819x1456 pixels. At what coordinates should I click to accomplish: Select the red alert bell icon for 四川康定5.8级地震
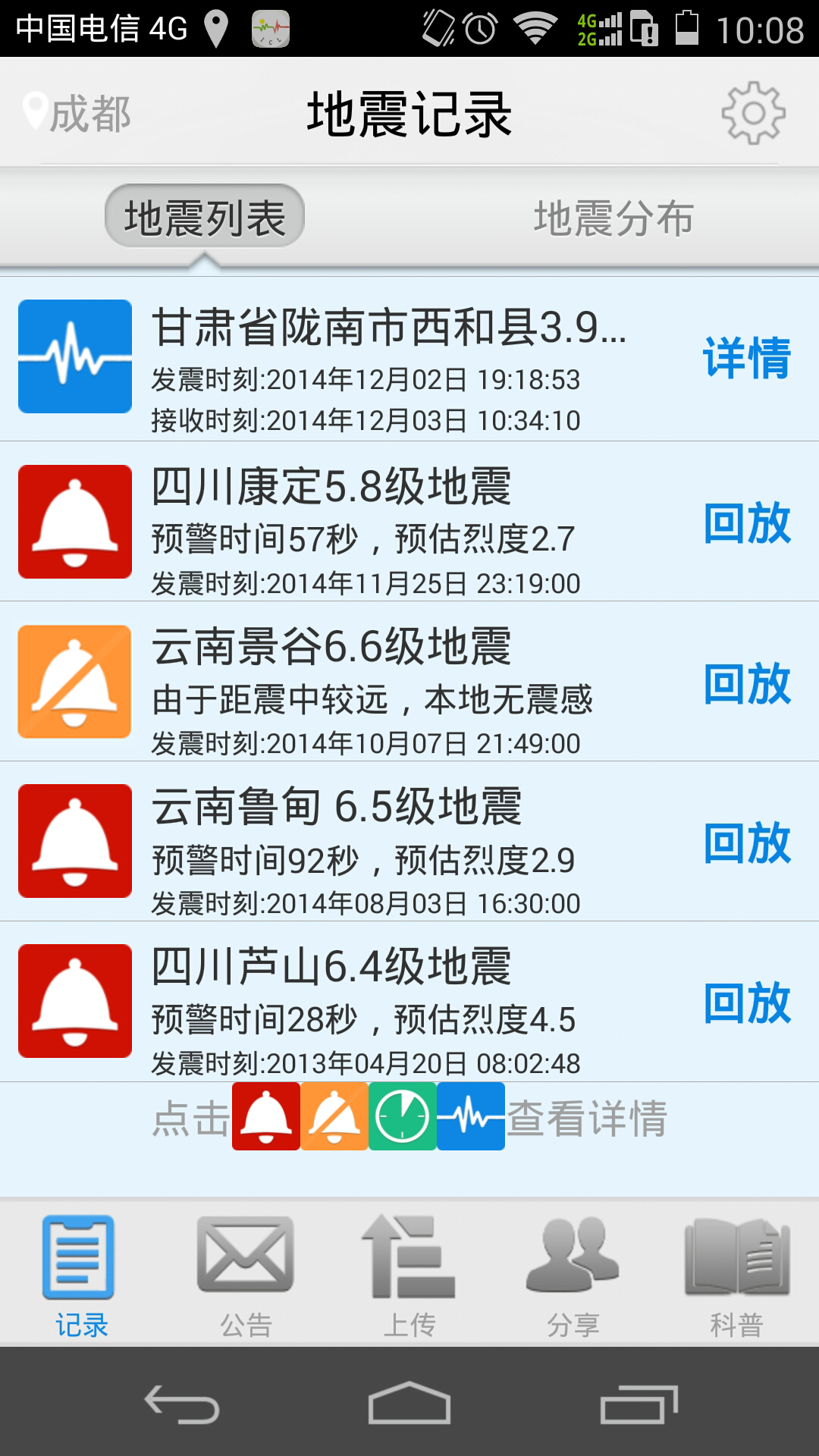[x=74, y=522]
